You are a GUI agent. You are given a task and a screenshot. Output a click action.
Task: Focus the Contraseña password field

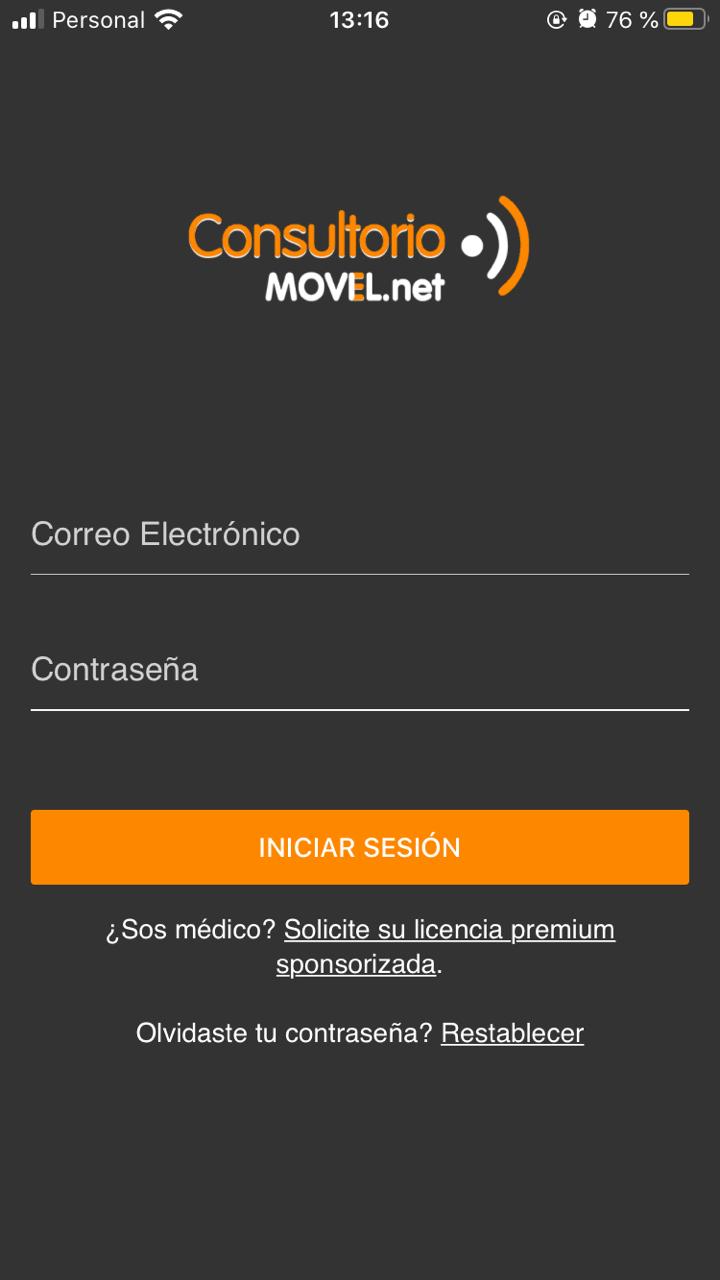360,670
